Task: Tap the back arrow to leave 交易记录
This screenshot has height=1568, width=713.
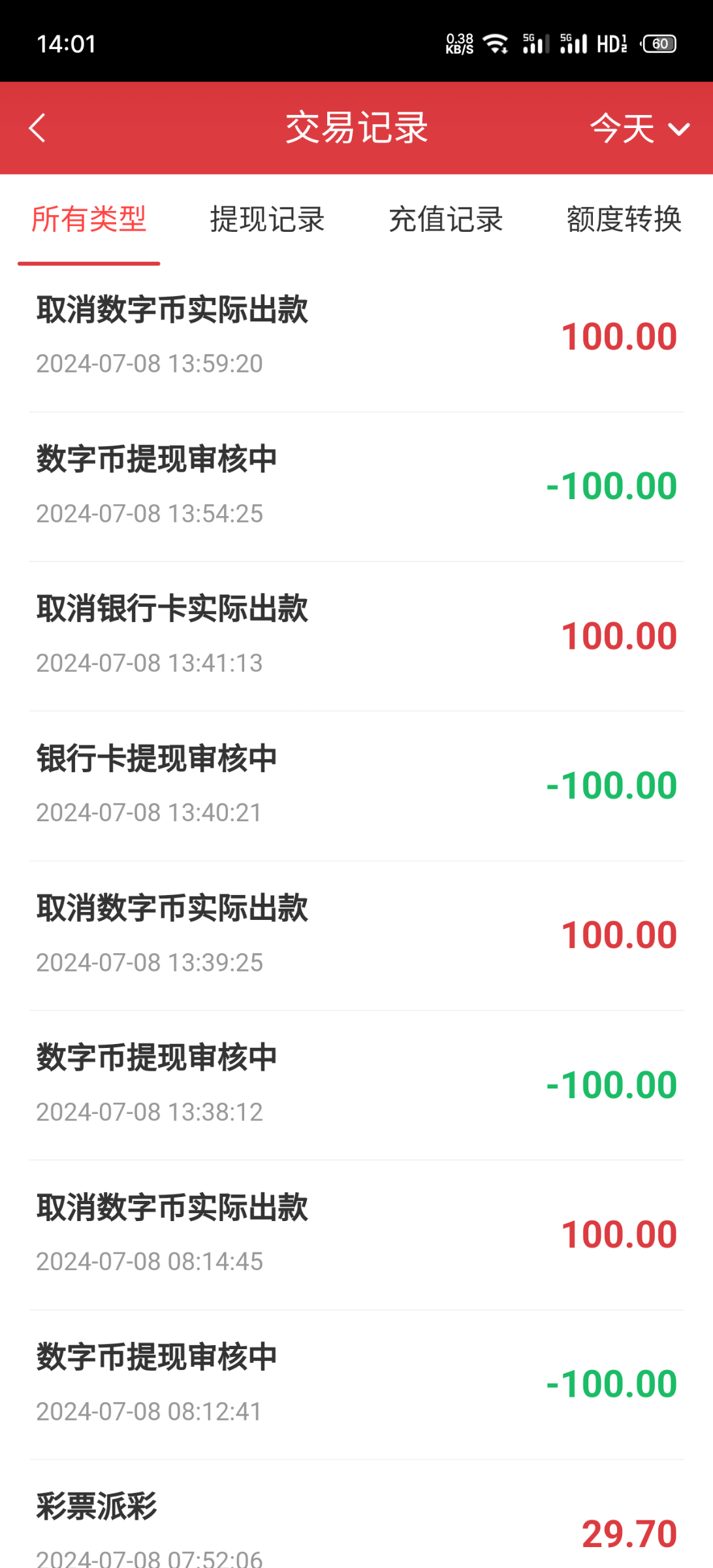Action: tap(37, 128)
